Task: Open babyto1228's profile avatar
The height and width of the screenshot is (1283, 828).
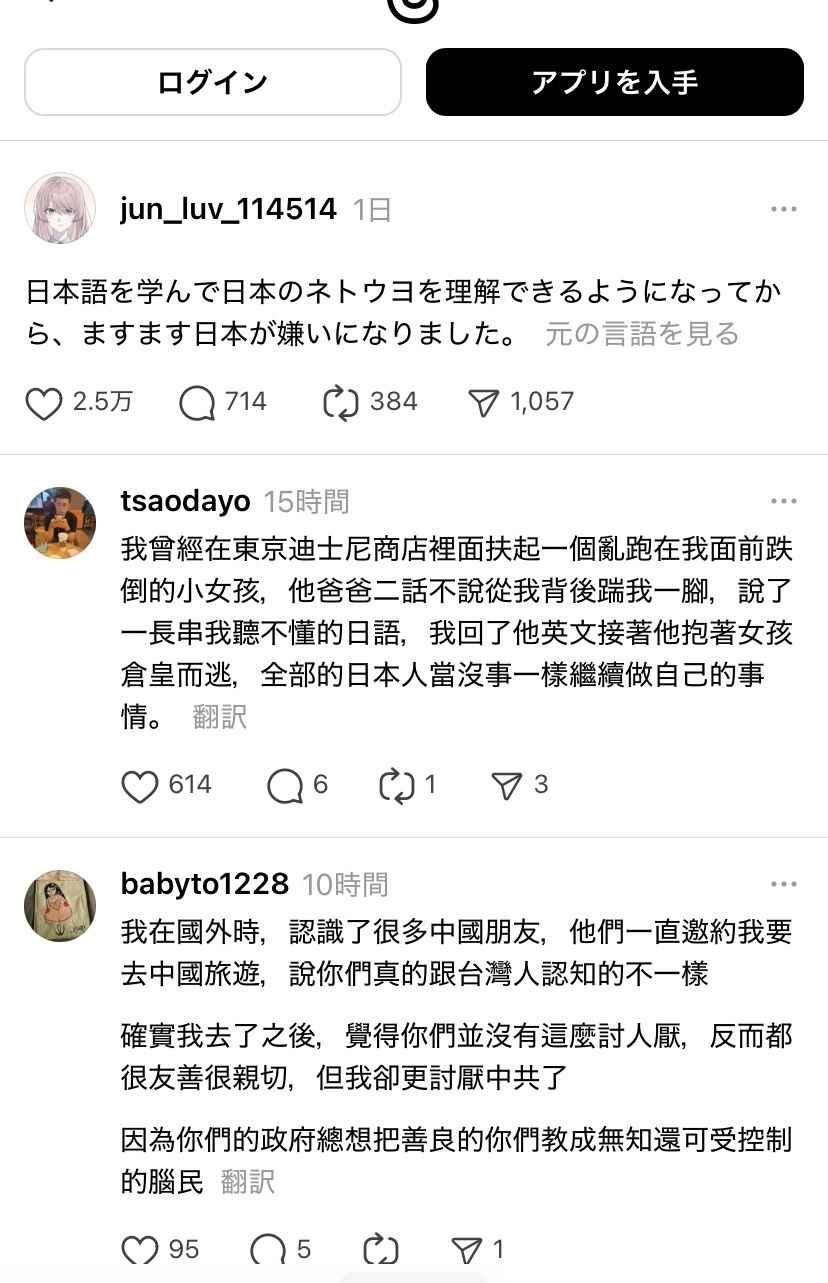Action: pos(60,905)
